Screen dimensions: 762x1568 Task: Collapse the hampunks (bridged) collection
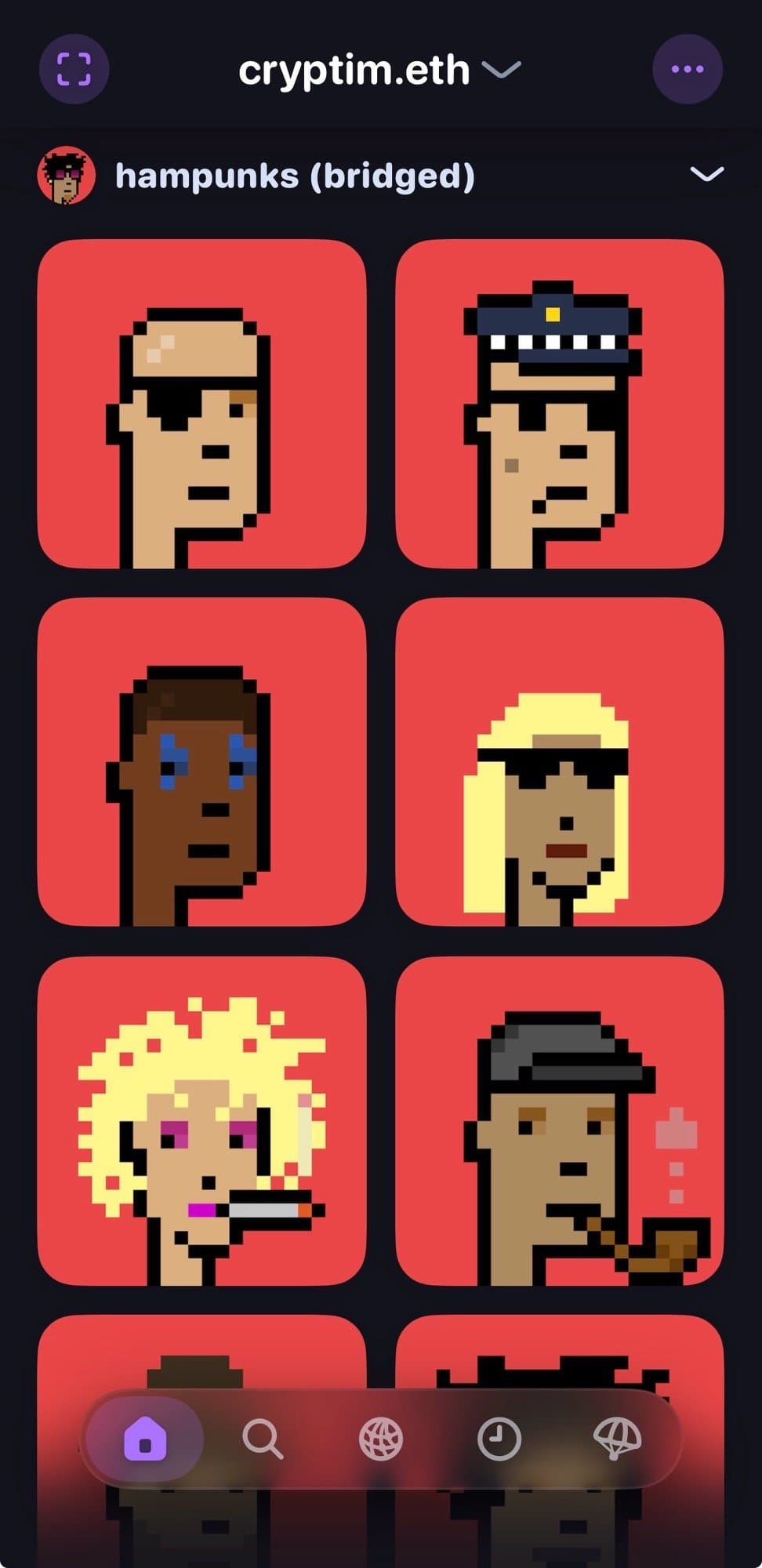(x=706, y=174)
